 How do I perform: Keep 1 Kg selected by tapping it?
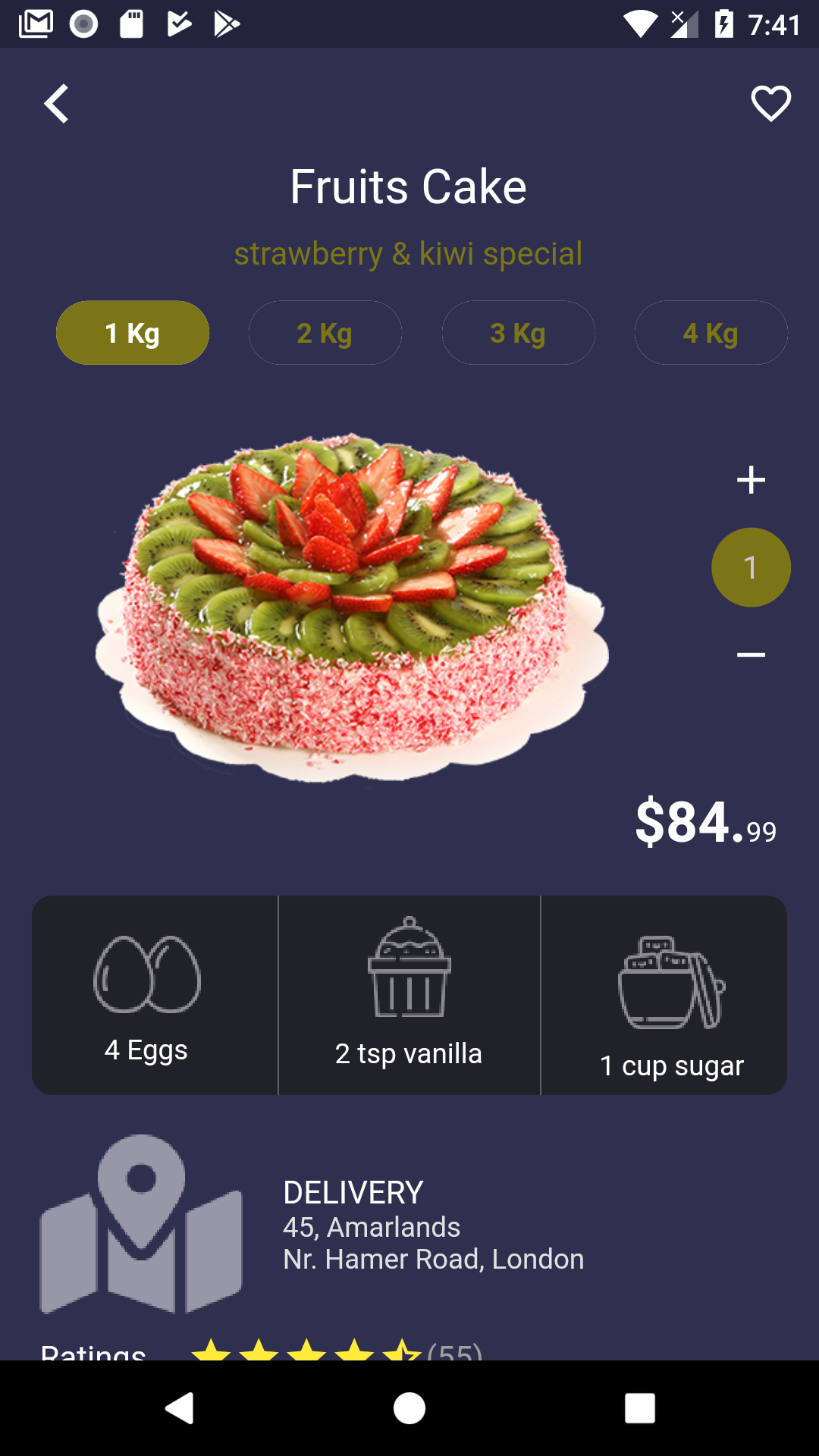pos(132,332)
